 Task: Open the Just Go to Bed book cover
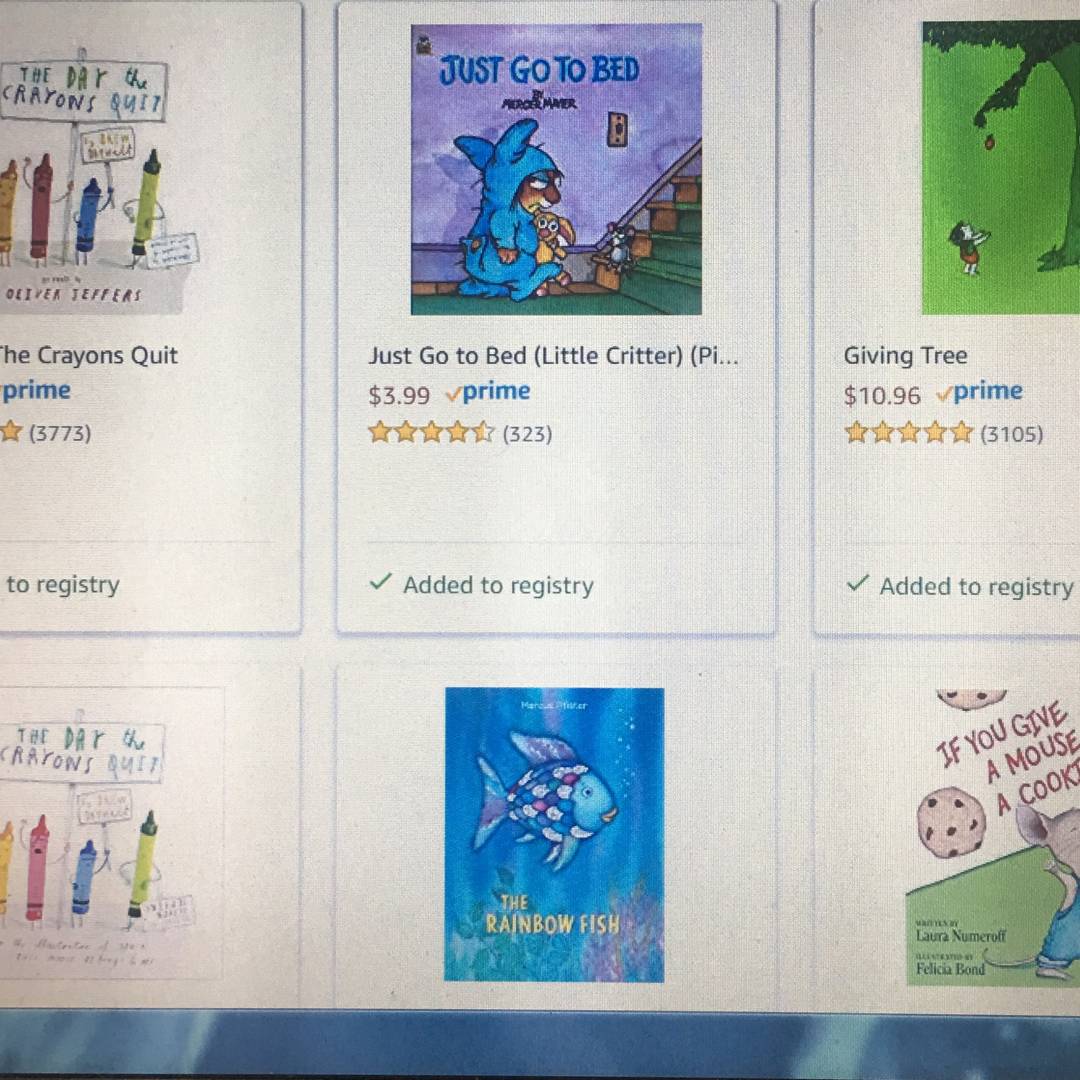tap(556, 170)
